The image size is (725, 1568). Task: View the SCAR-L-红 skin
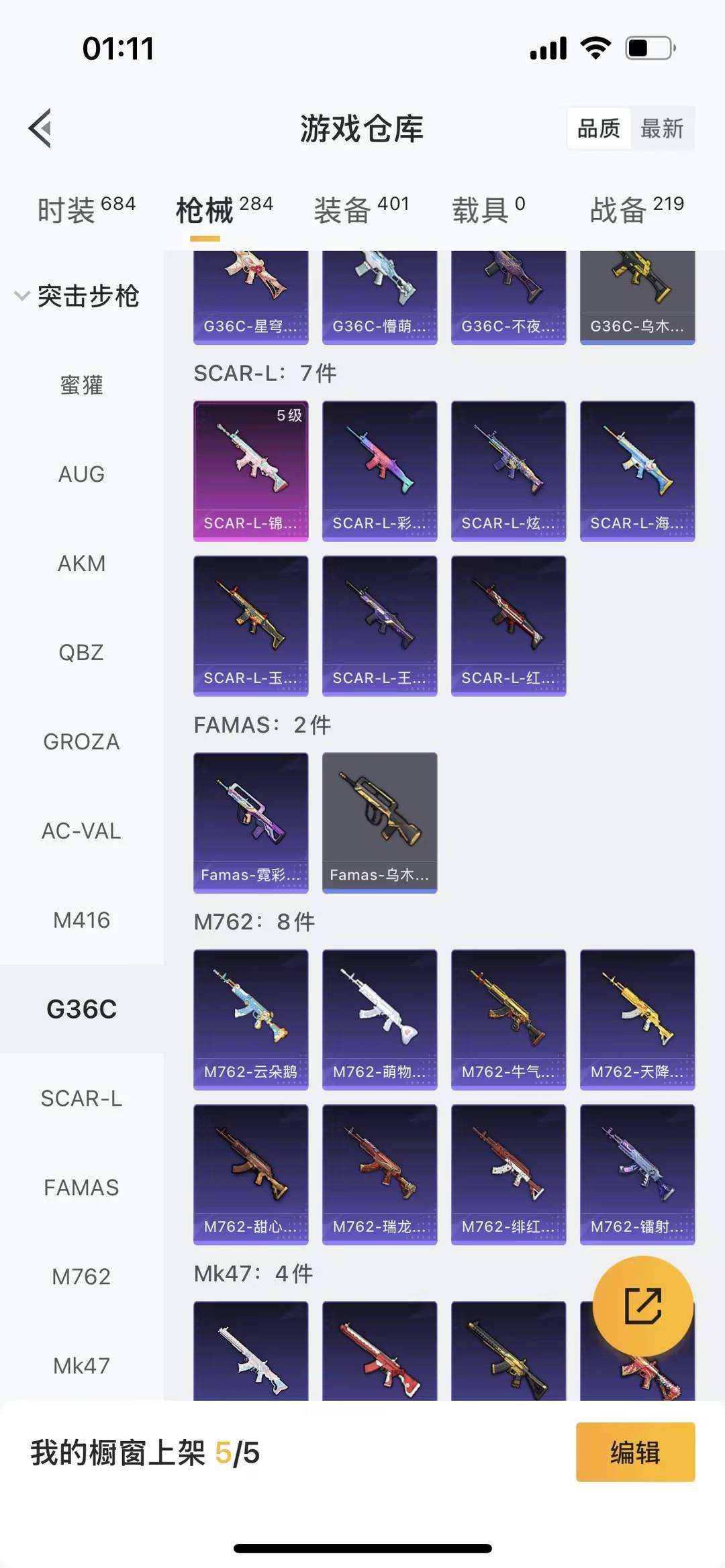(x=508, y=625)
